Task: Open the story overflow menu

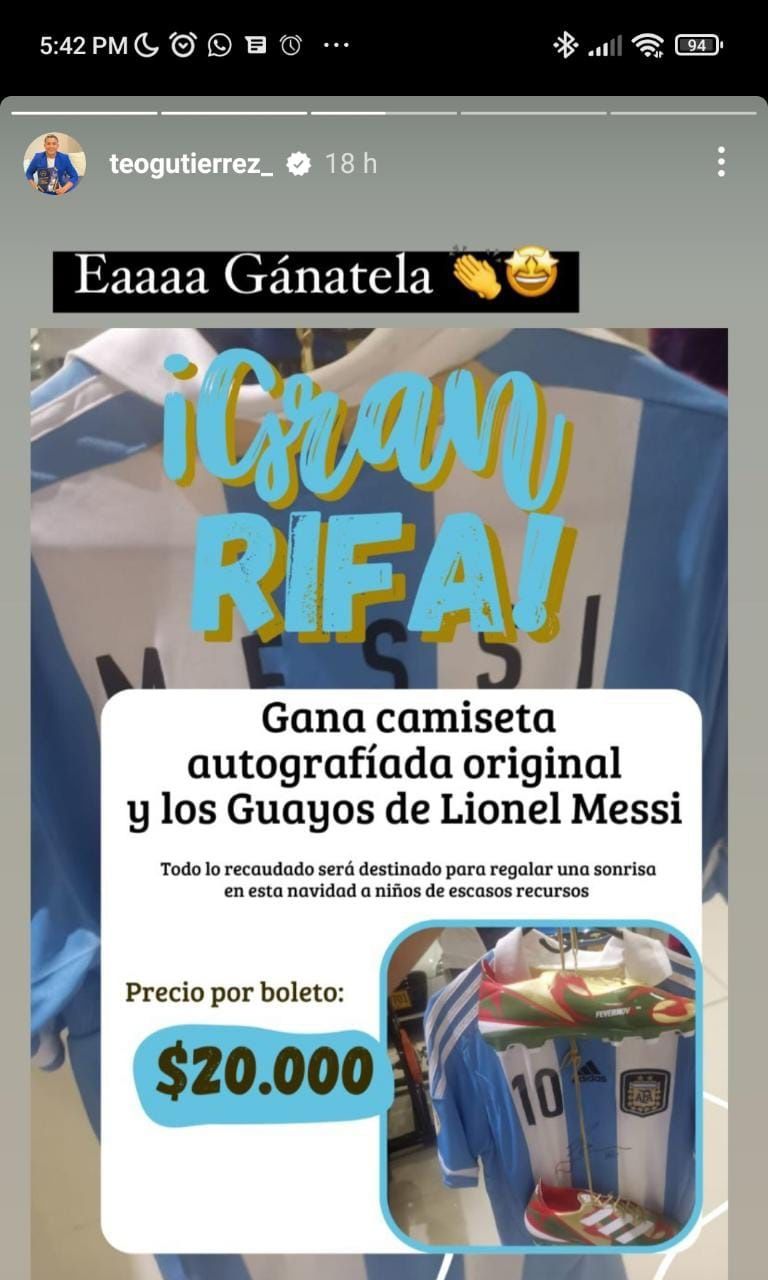Action: pos(721,162)
